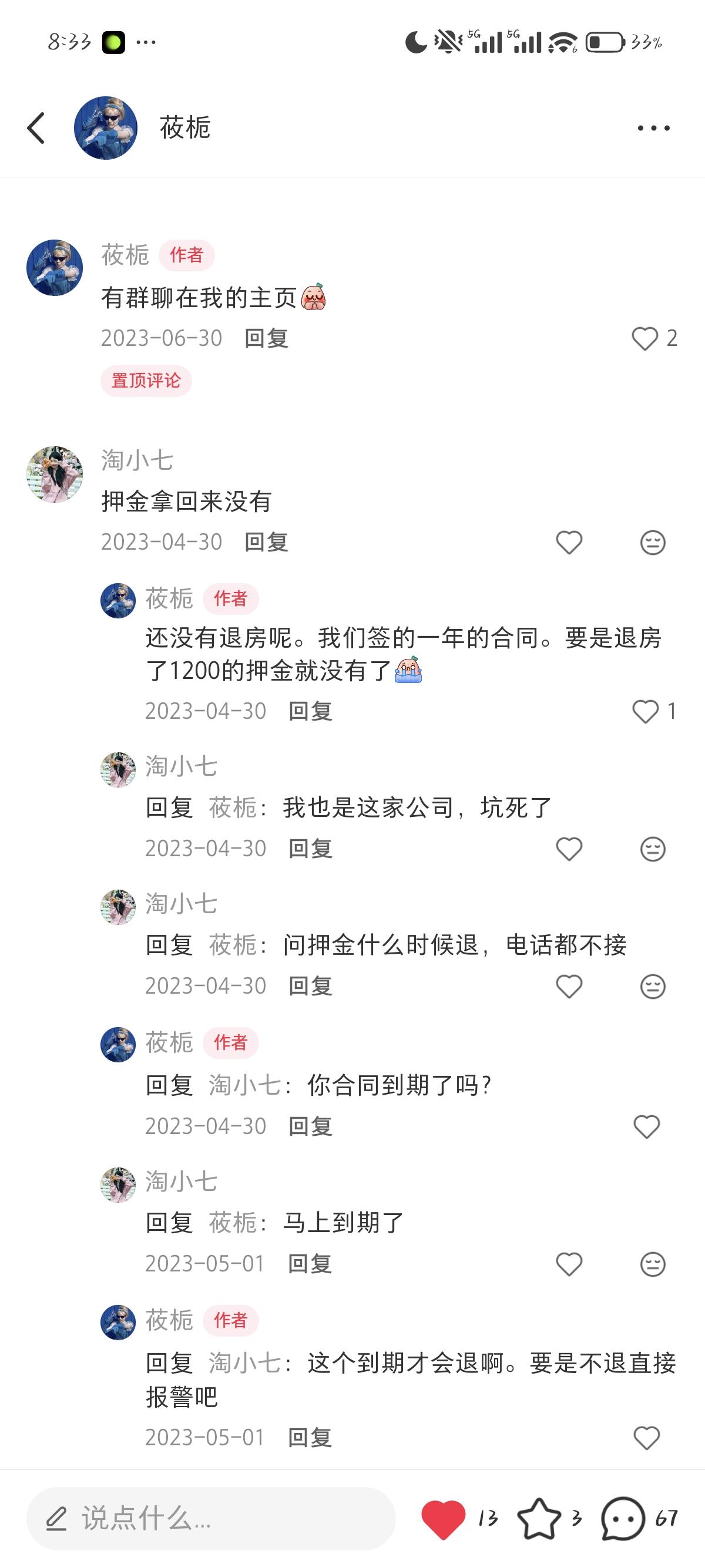Like the reply 你合同到期了吗？
The height and width of the screenshot is (1568, 705).
646,1127
